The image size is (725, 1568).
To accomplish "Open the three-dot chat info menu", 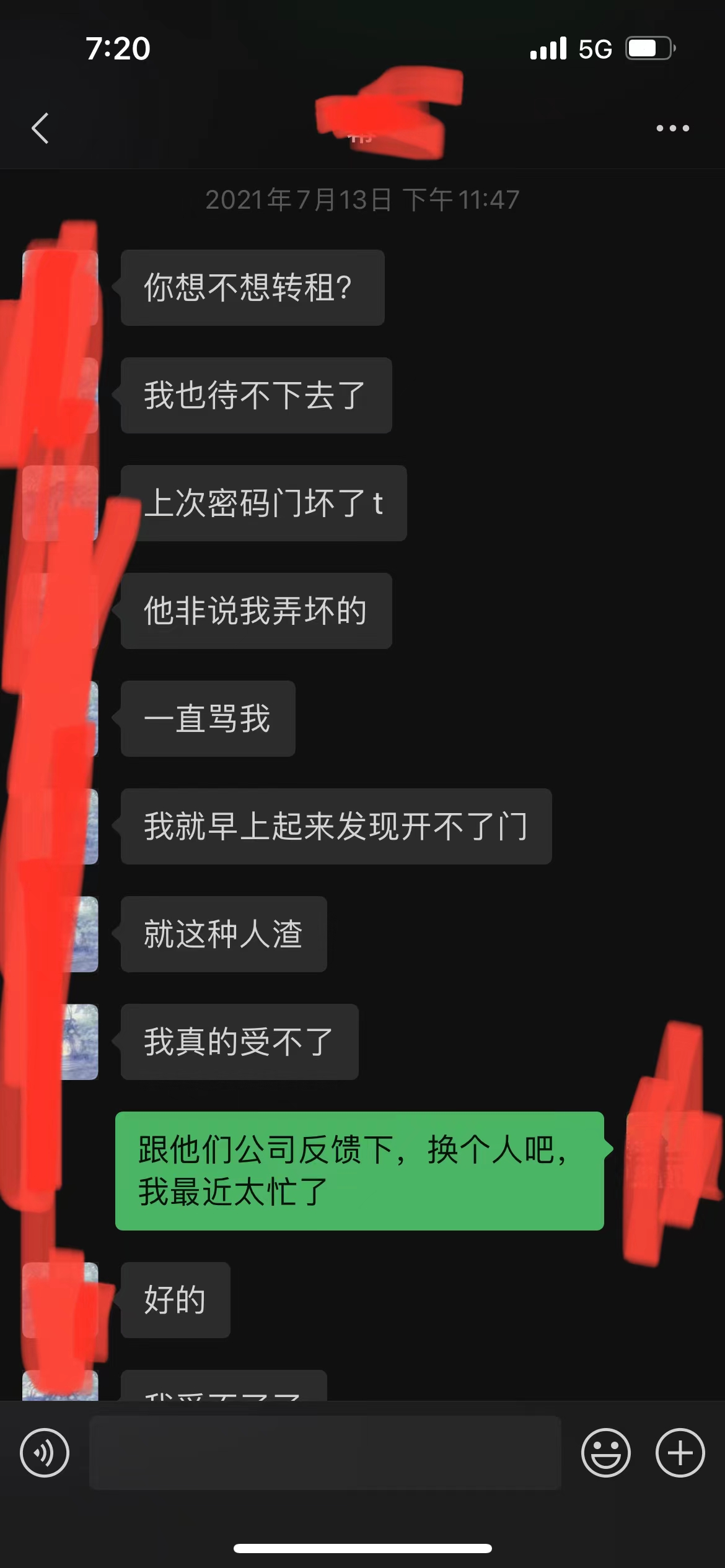I will tap(672, 128).
